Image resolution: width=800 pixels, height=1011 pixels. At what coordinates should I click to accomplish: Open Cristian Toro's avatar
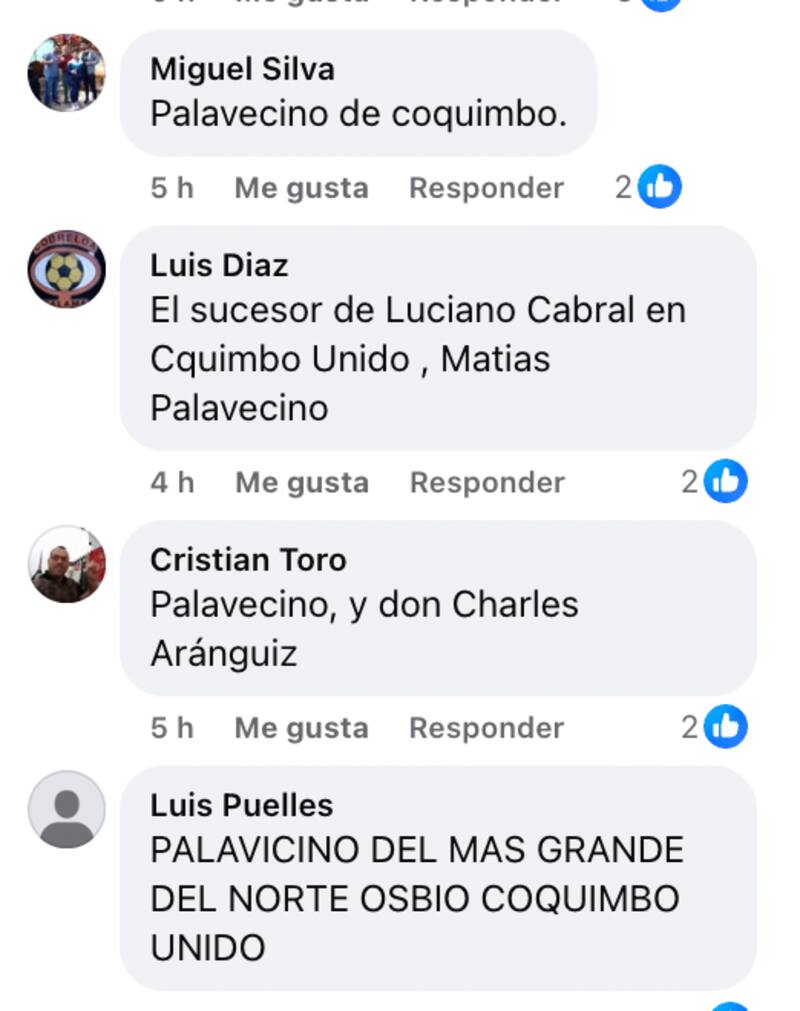click(66, 563)
